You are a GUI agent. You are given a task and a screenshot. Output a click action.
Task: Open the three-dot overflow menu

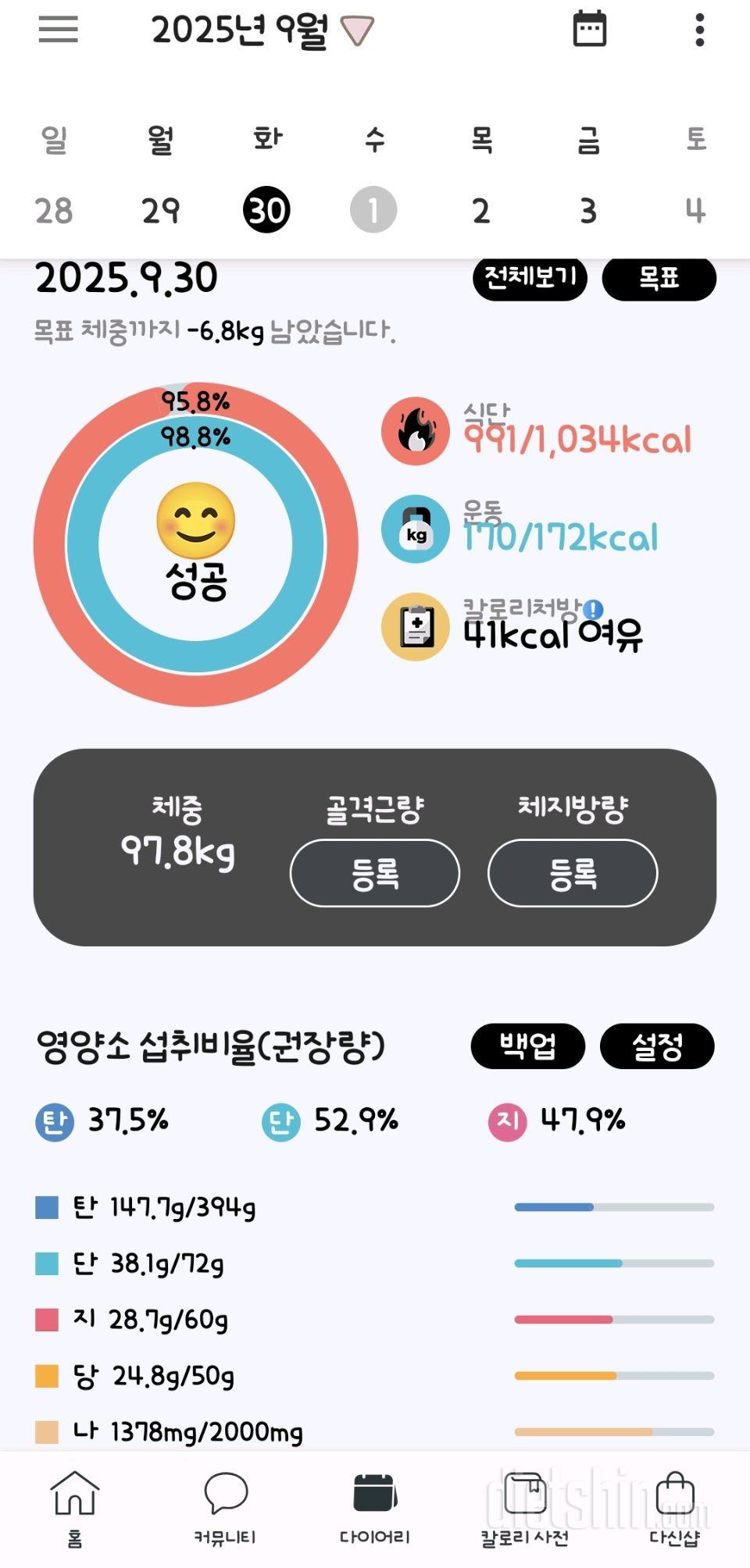[x=699, y=30]
